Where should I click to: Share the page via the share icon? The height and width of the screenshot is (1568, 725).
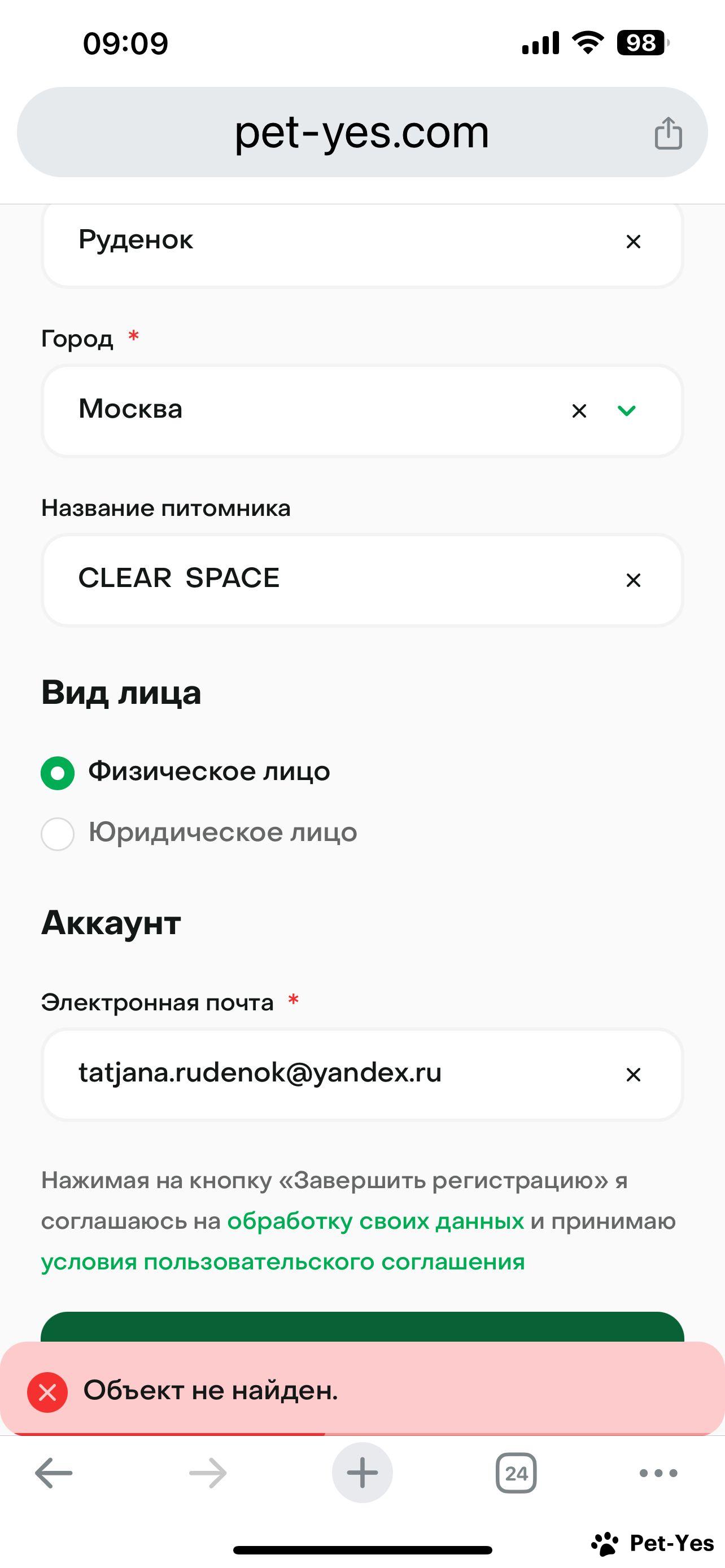668,133
